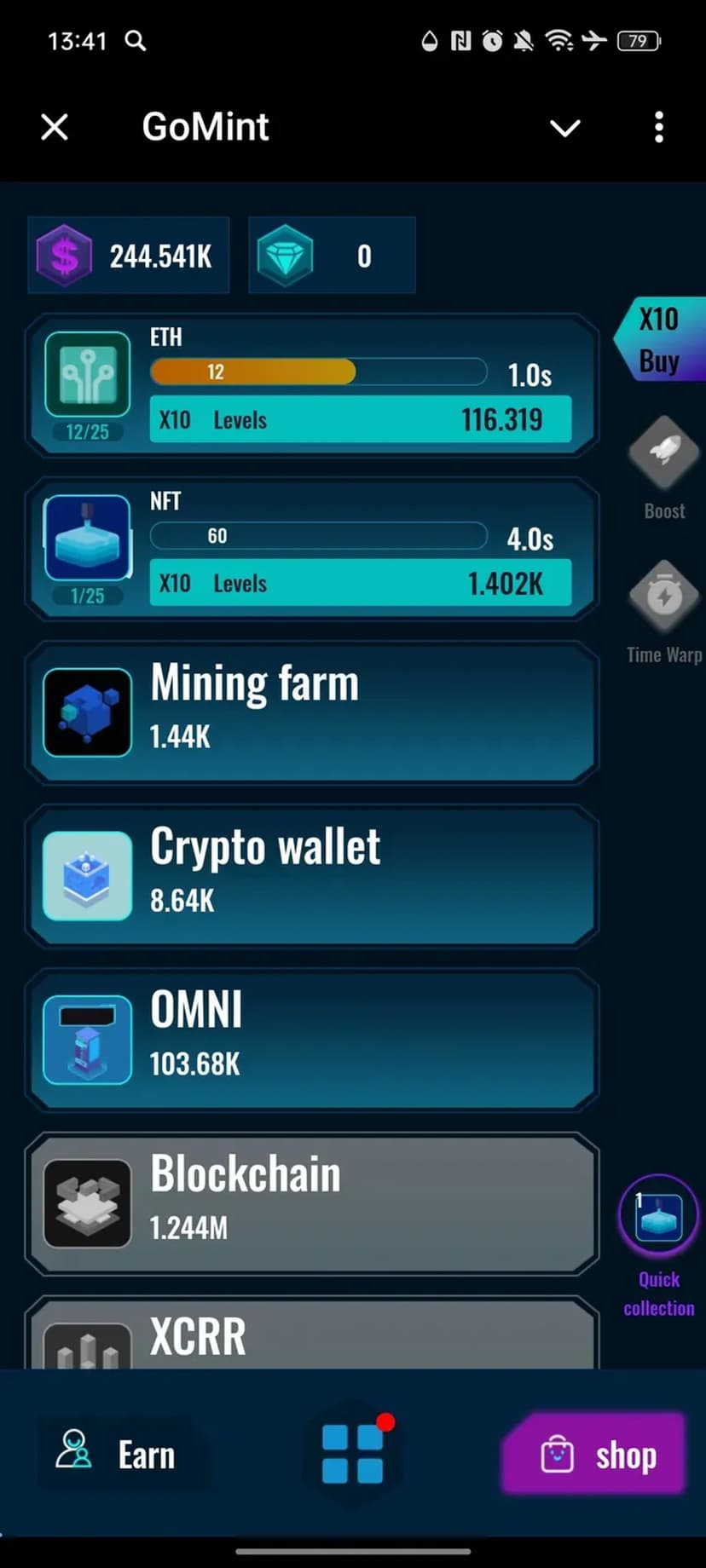Tap the ETH icon to collect
706x1568 pixels.
coord(87,375)
